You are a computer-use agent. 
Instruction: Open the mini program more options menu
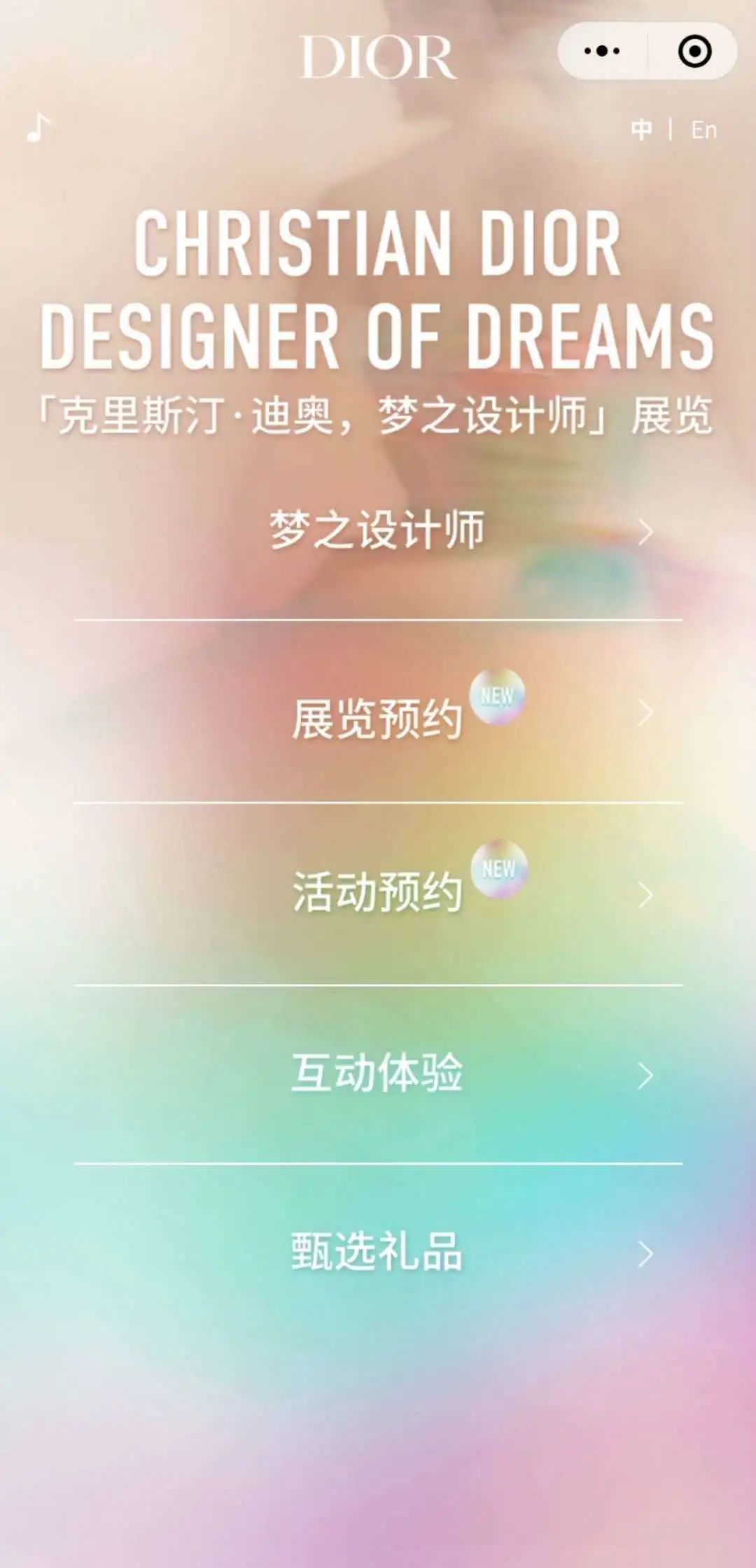click(602, 51)
